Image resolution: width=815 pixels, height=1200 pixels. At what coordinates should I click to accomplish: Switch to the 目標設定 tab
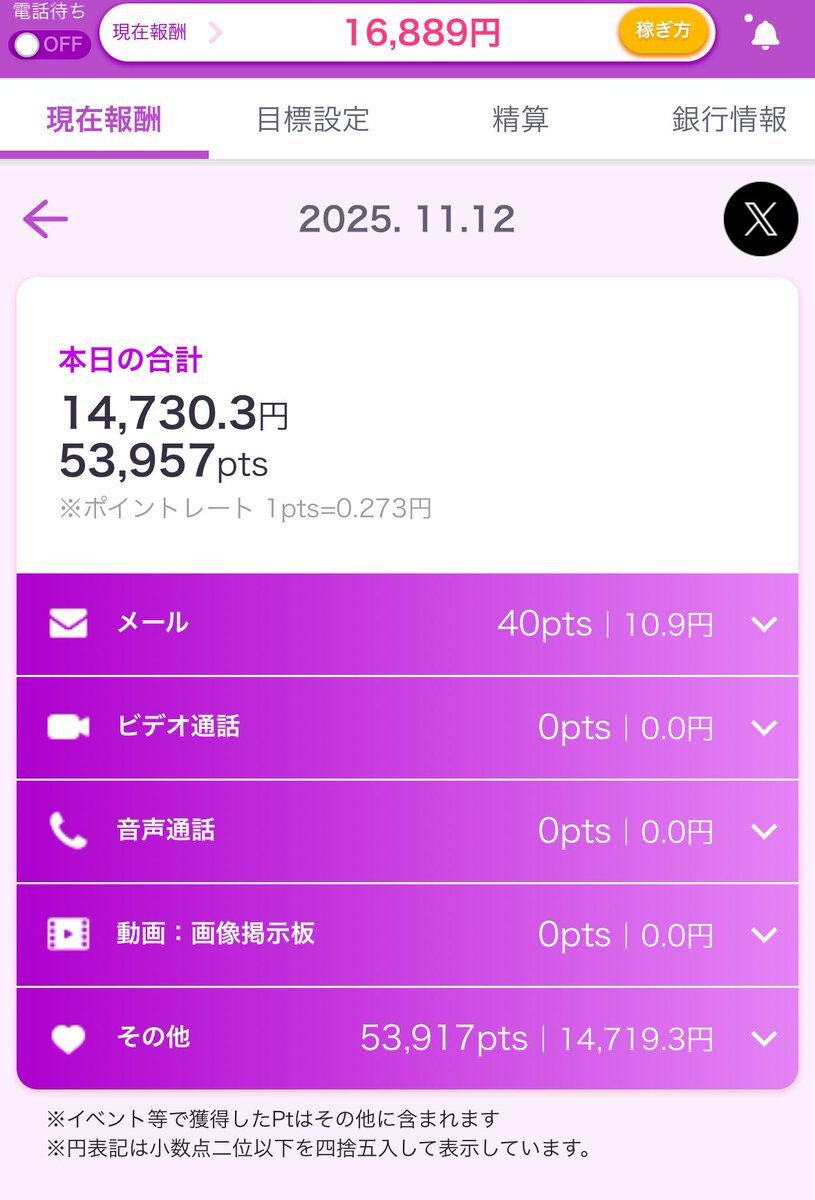pyautogui.click(x=313, y=120)
